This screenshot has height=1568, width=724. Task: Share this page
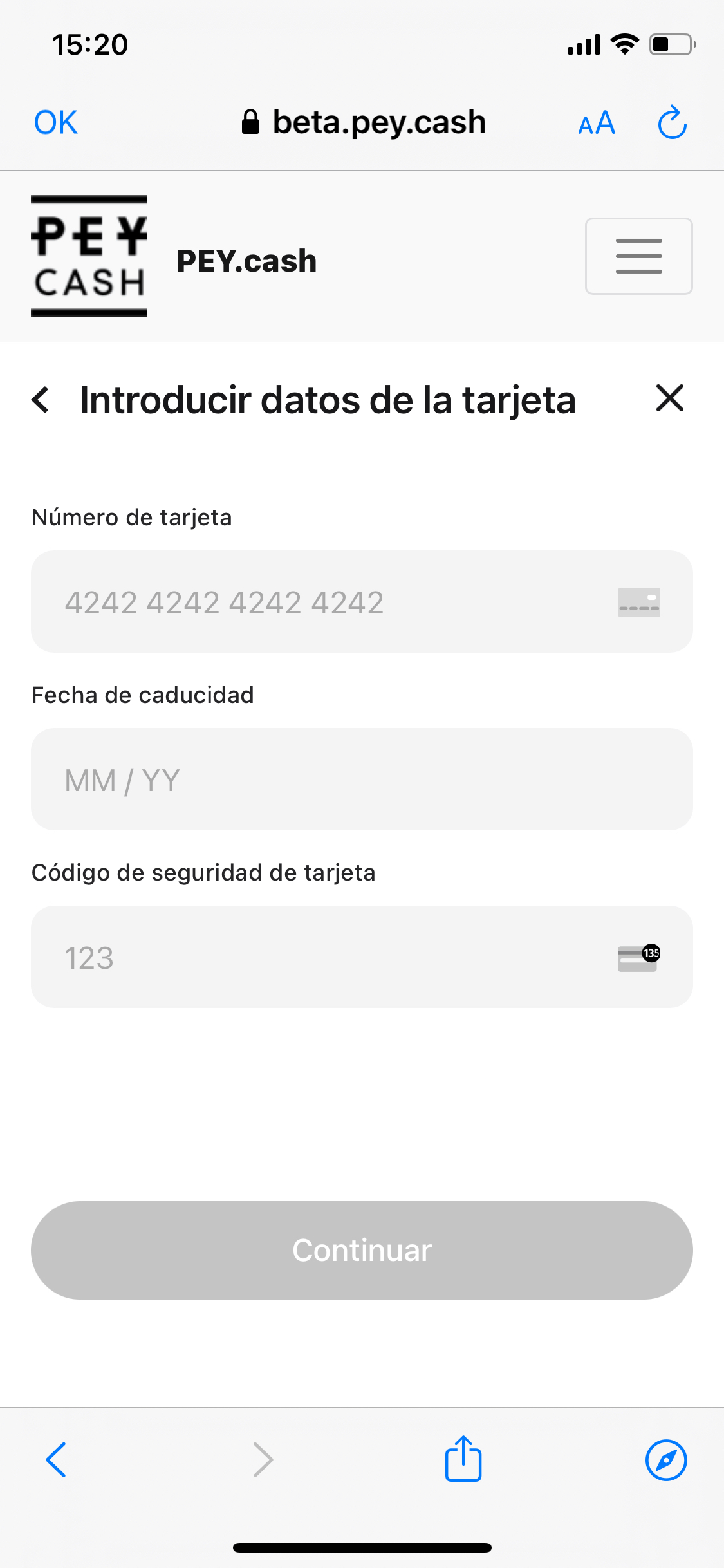463,1458
